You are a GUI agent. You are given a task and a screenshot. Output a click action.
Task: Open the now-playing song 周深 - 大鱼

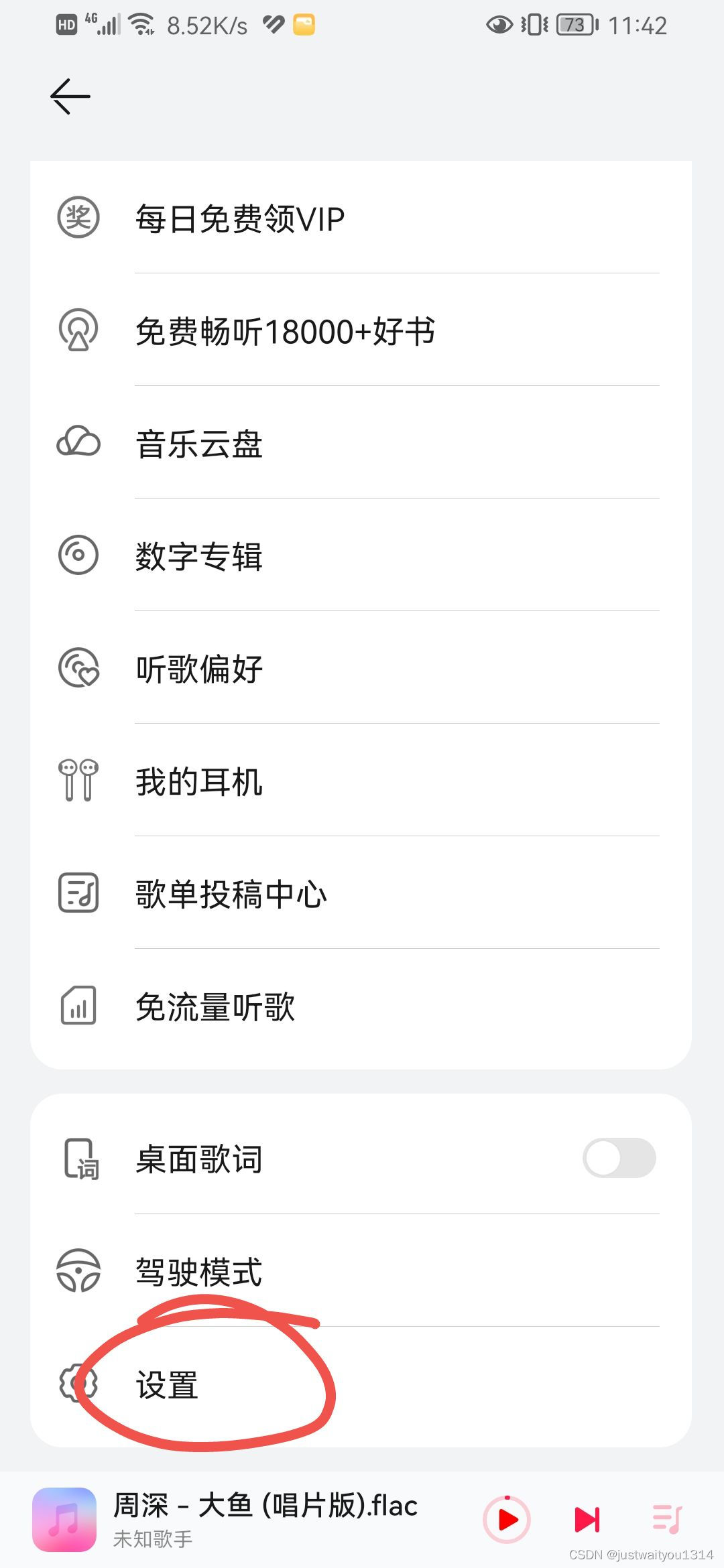click(265, 1518)
